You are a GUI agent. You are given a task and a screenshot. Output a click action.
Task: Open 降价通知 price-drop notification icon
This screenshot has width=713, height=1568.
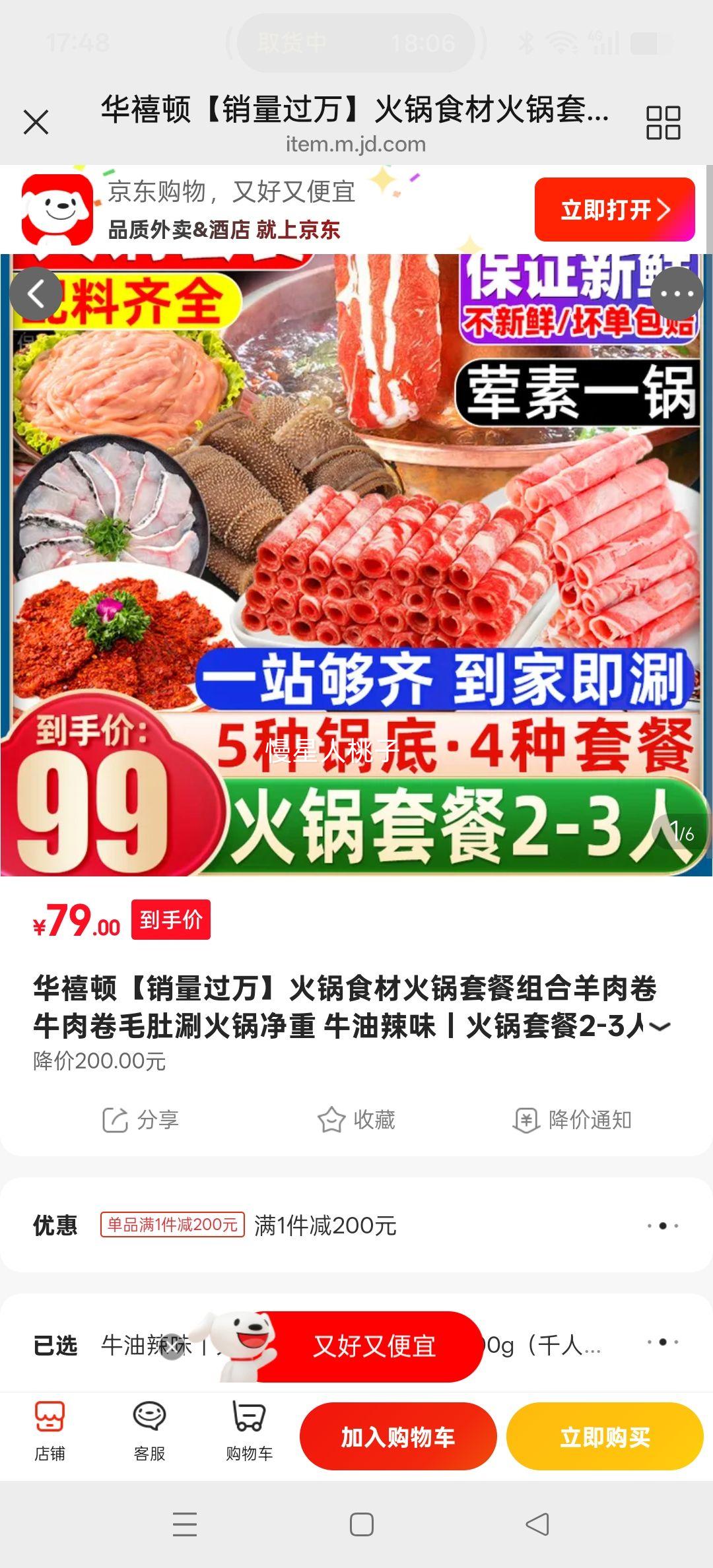click(526, 1119)
